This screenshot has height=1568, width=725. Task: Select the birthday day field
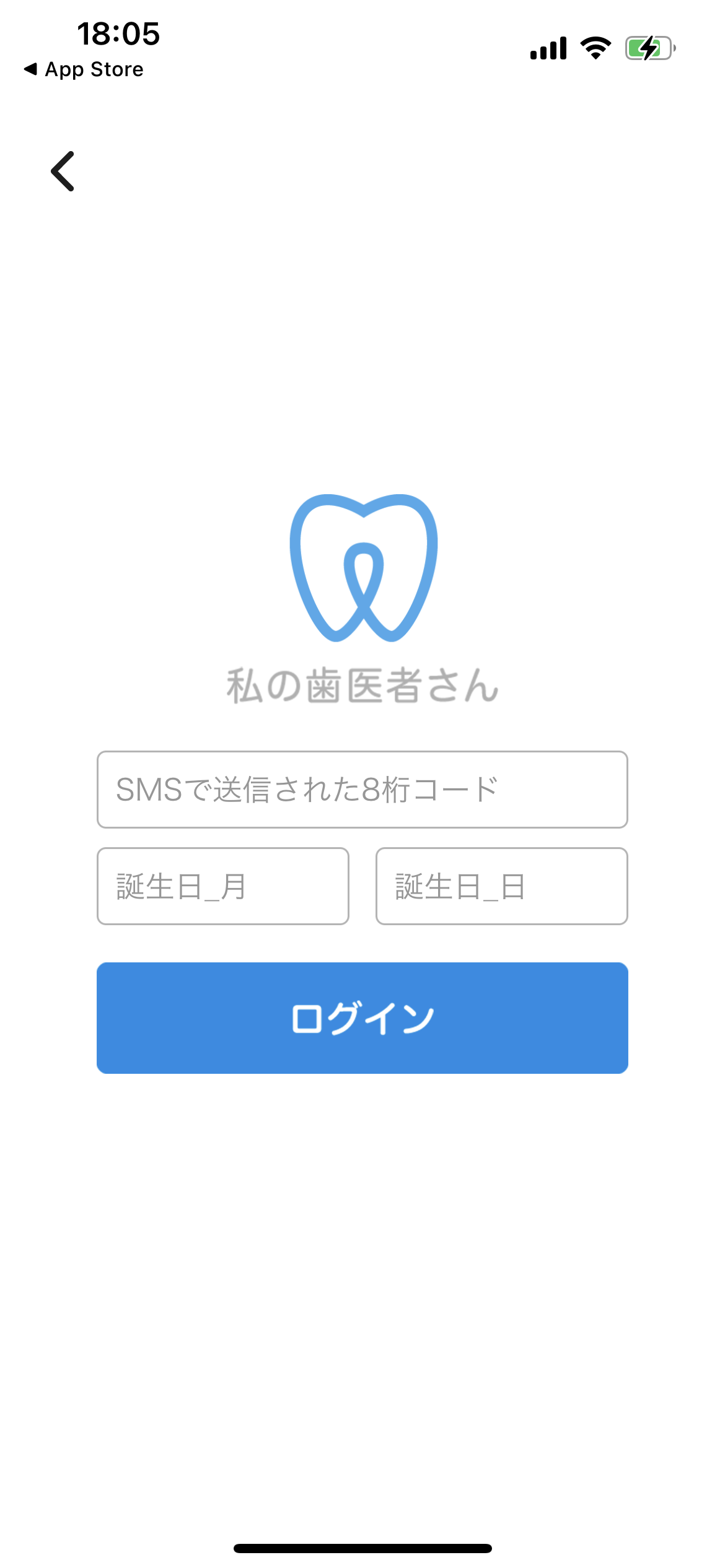click(502, 886)
